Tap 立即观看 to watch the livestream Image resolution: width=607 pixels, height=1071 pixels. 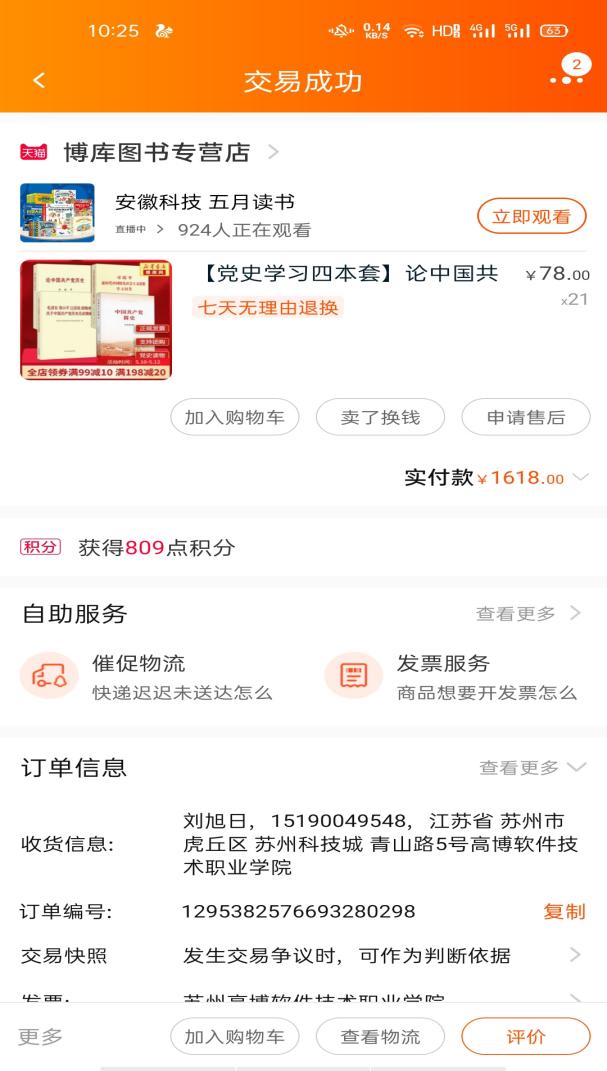[x=531, y=216]
